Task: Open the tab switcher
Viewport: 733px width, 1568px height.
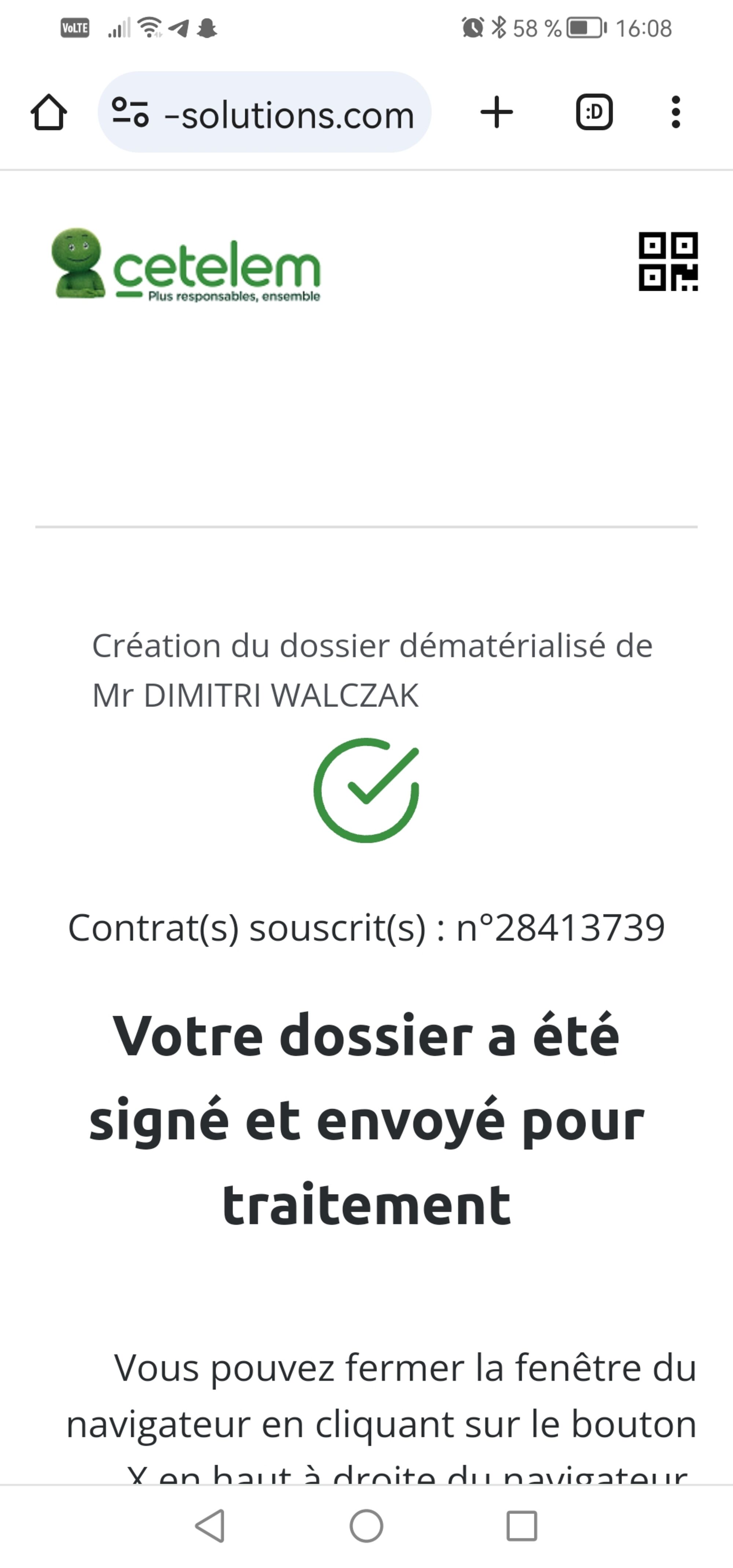Action: click(x=594, y=112)
